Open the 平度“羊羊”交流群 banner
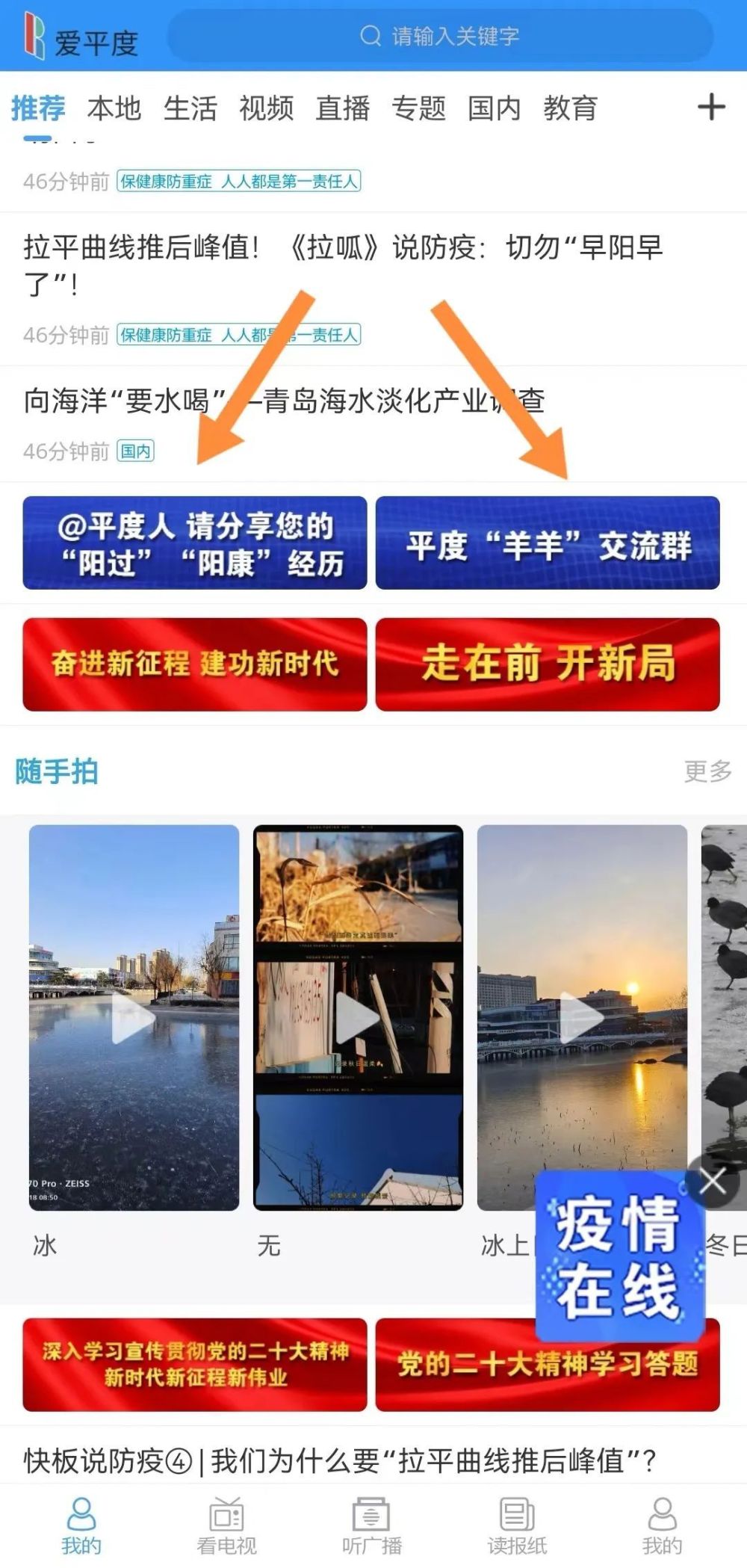 point(548,543)
